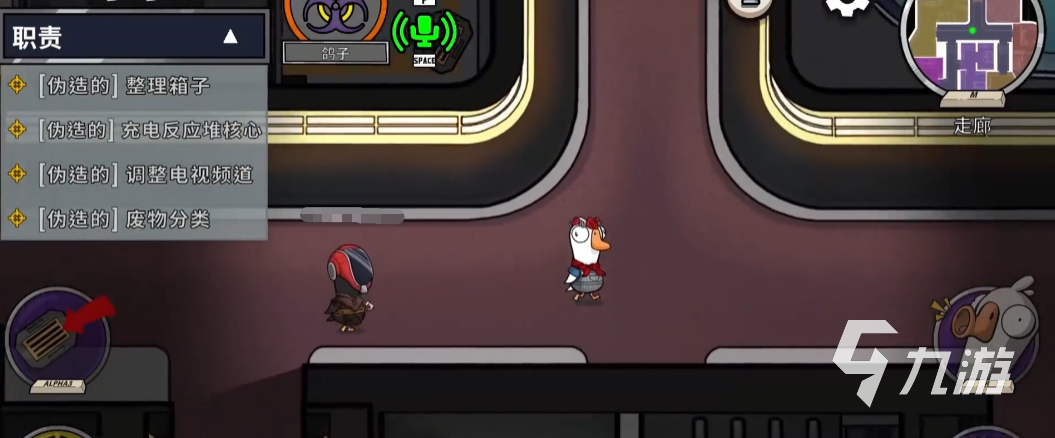Viewport: 1055px width, 438px height.
Task: Open the 走廊 minimap
Action: click(972, 48)
